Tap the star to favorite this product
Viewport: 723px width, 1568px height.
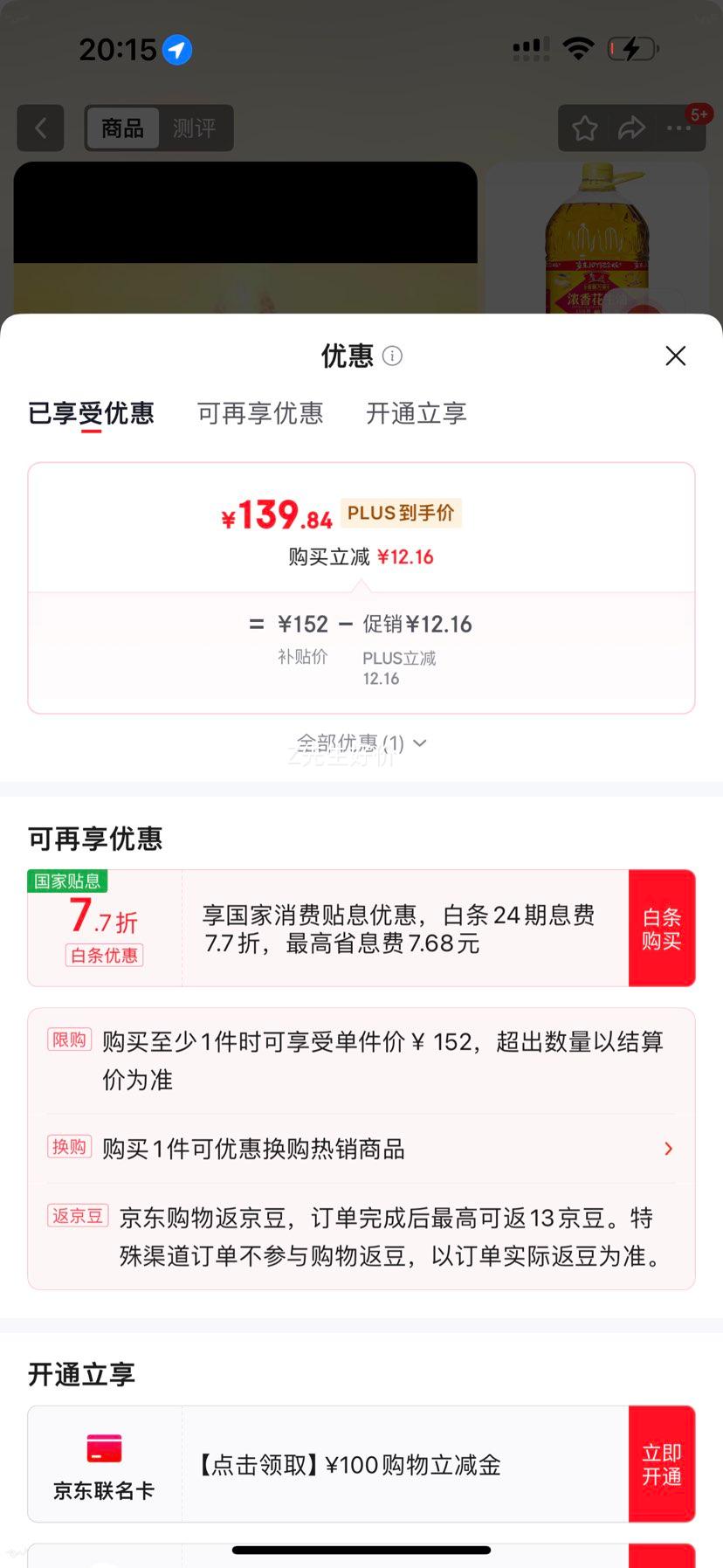click(x=583, y=128)
